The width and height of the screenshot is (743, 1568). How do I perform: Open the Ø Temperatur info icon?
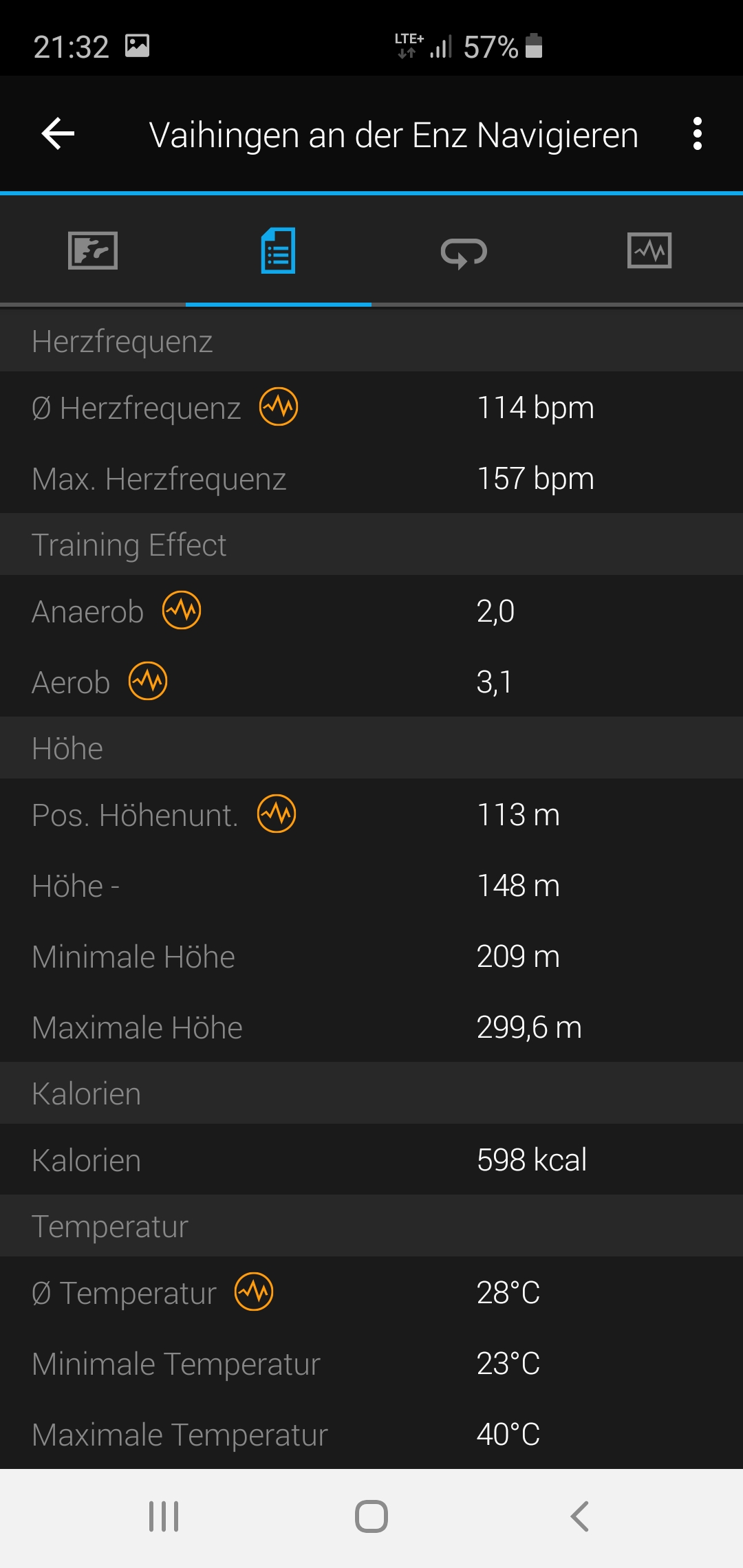click(254, 1292)
